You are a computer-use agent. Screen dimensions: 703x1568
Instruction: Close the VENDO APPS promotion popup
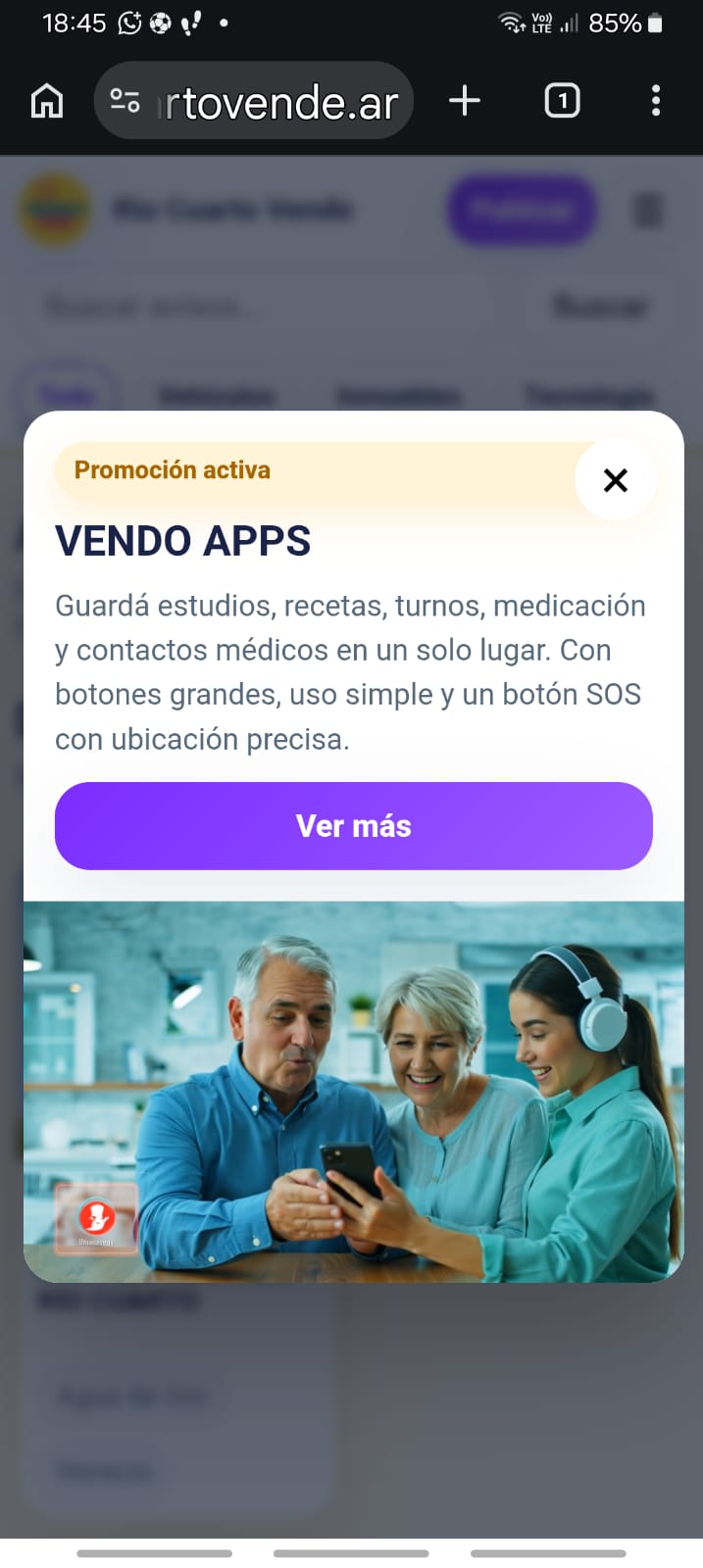(x=615, y=480)
